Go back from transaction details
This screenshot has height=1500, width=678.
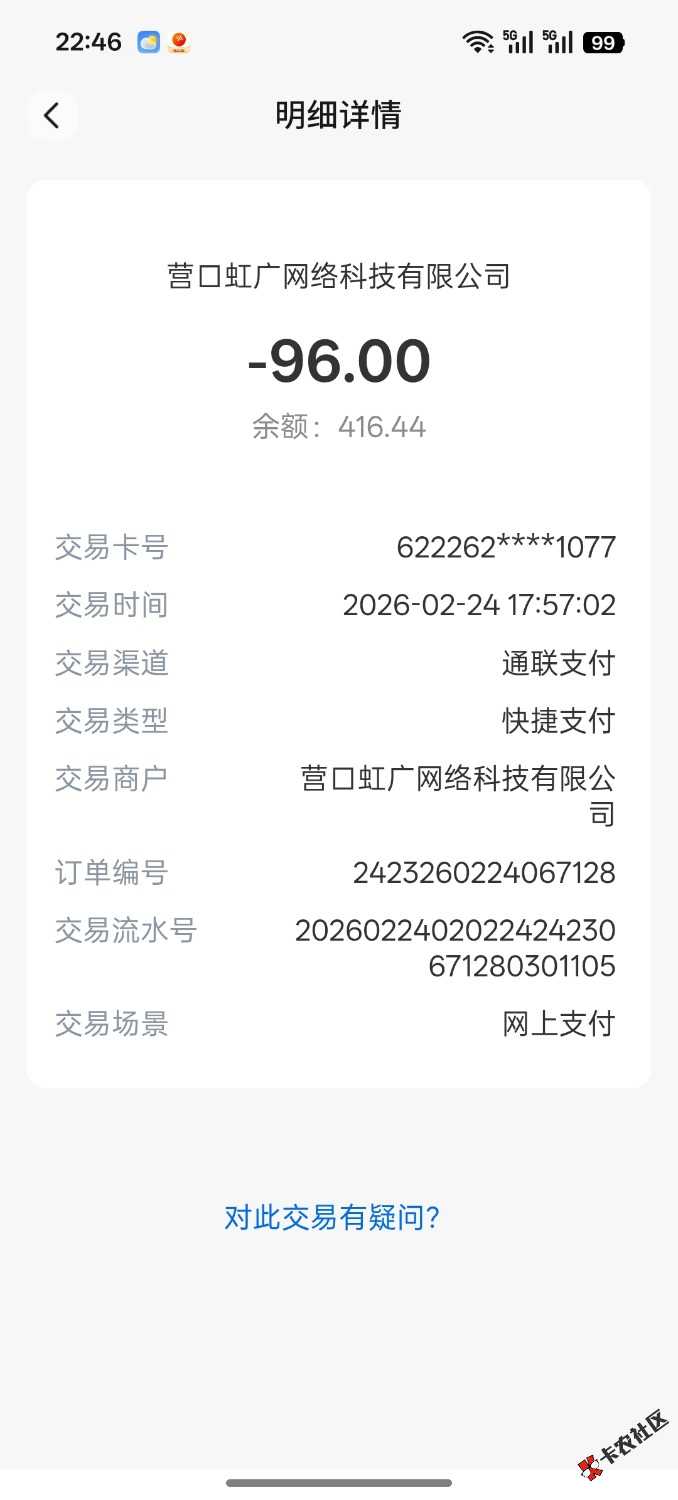pos(52,116)
